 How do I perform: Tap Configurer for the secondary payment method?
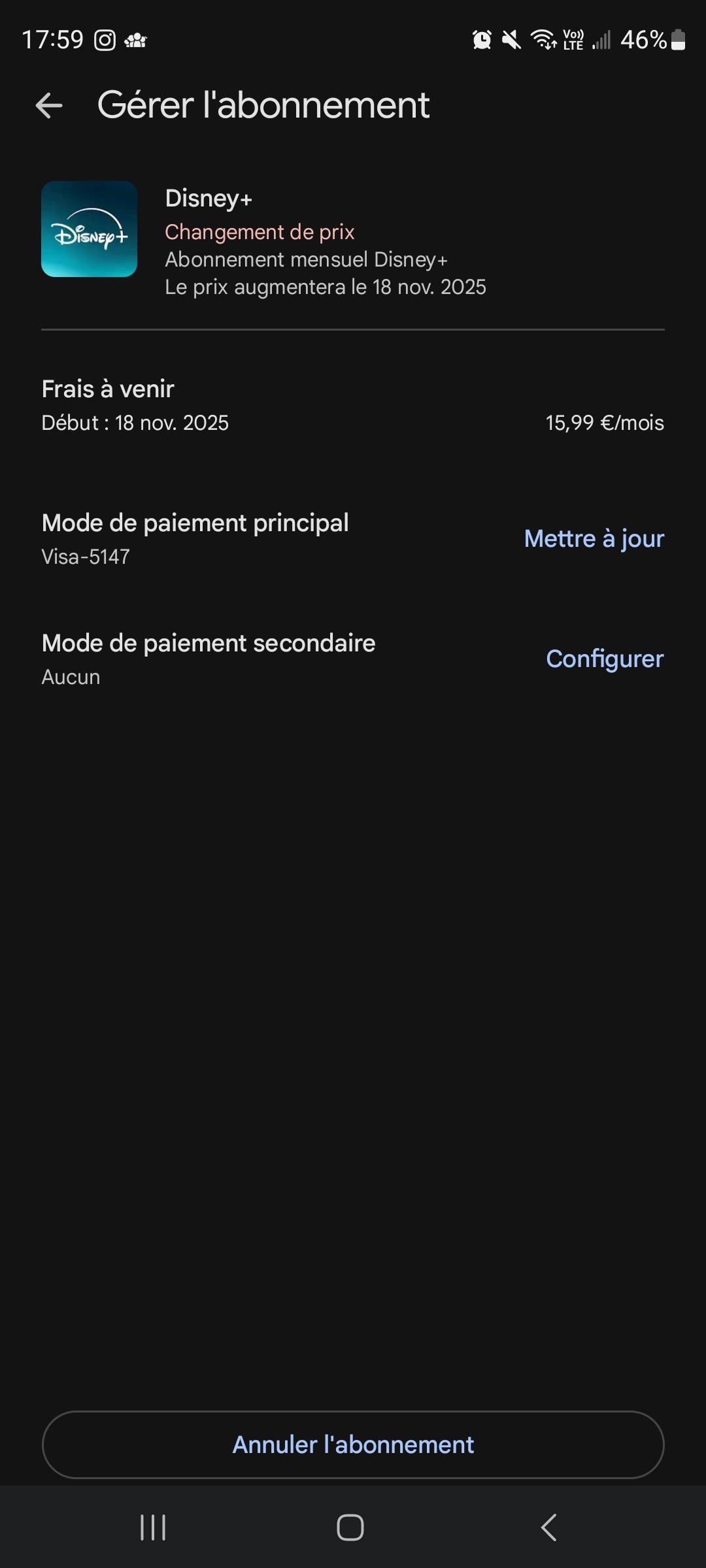pyautogui.click(x=604, y=659)
